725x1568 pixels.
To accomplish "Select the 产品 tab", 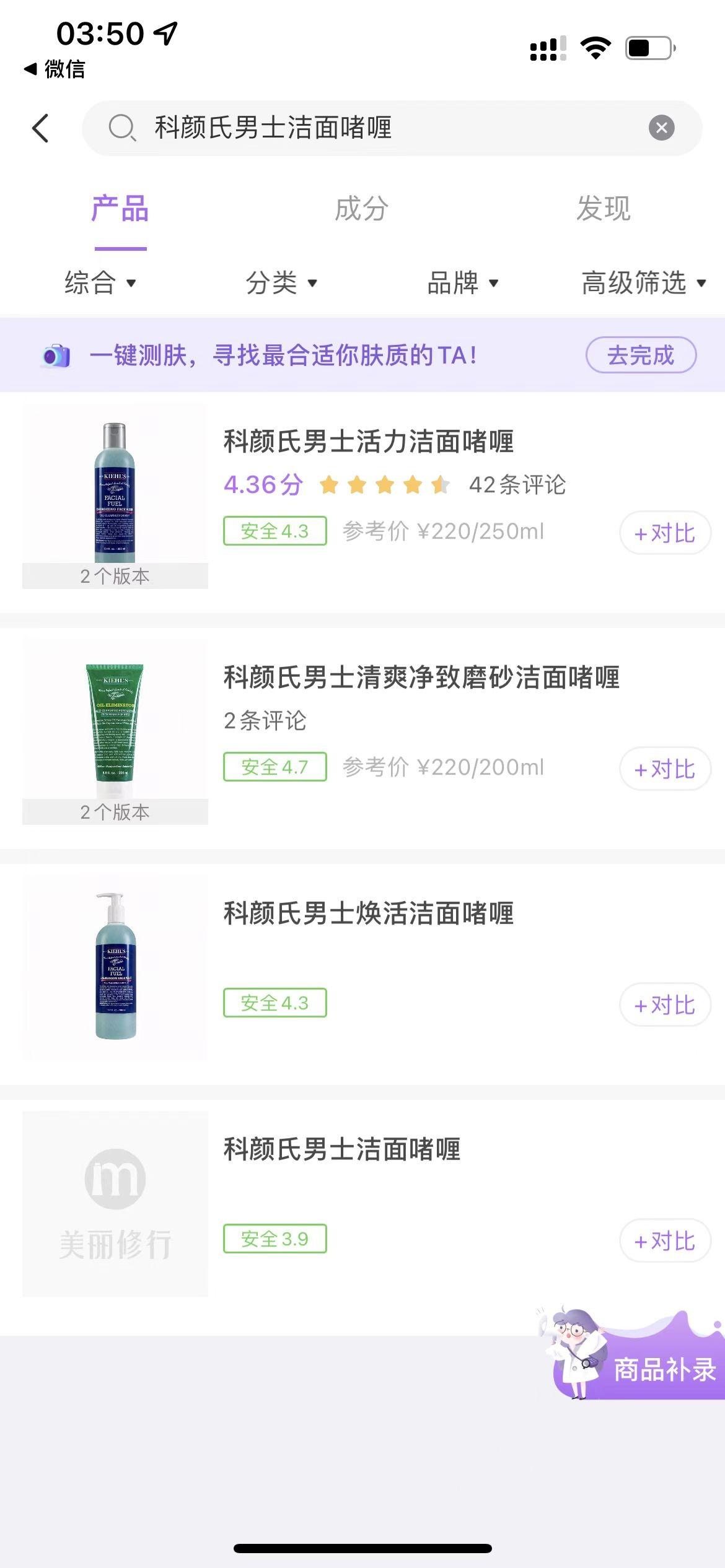I will click(120, 209).
